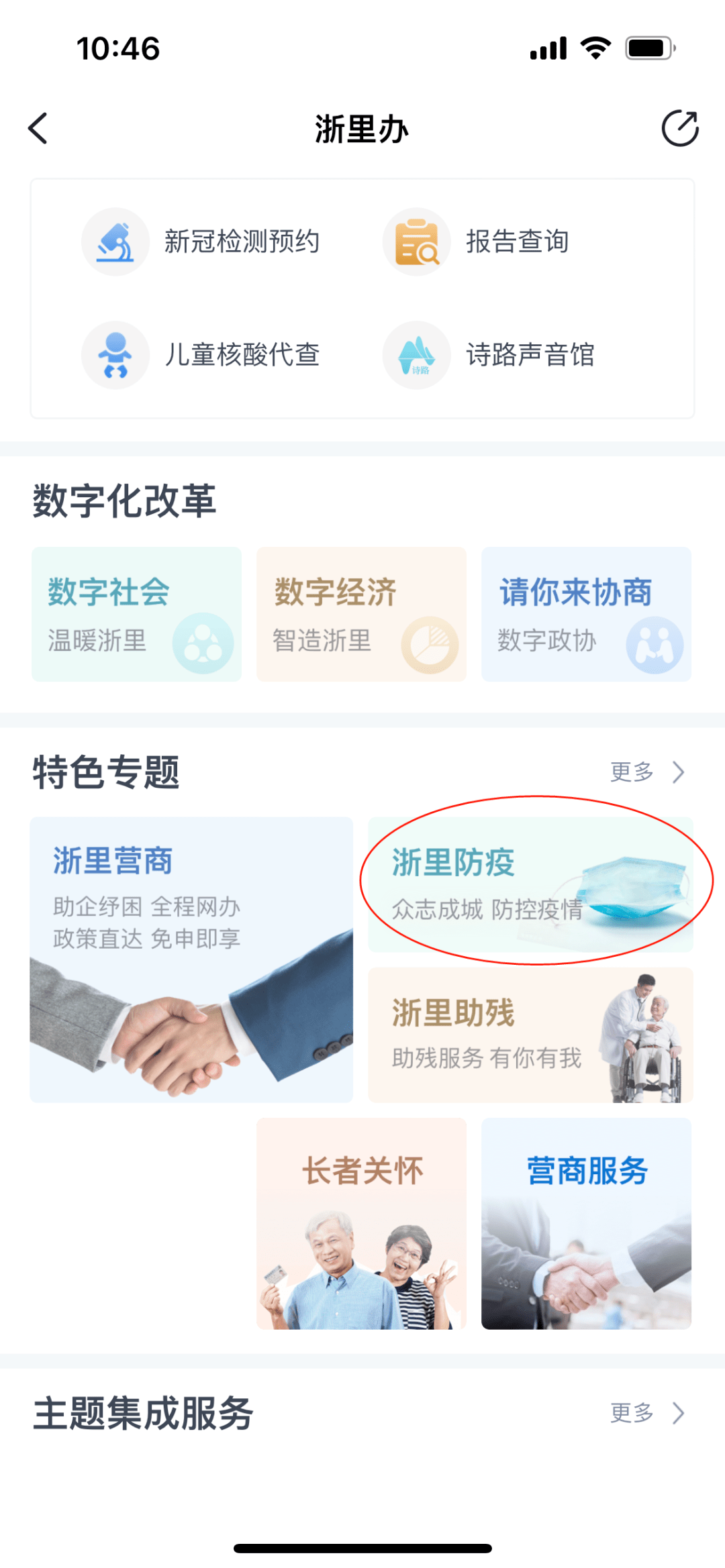This screenshot has width=725, height=1568.
Task: Open 报告查询 service
Action: [477, 242]
